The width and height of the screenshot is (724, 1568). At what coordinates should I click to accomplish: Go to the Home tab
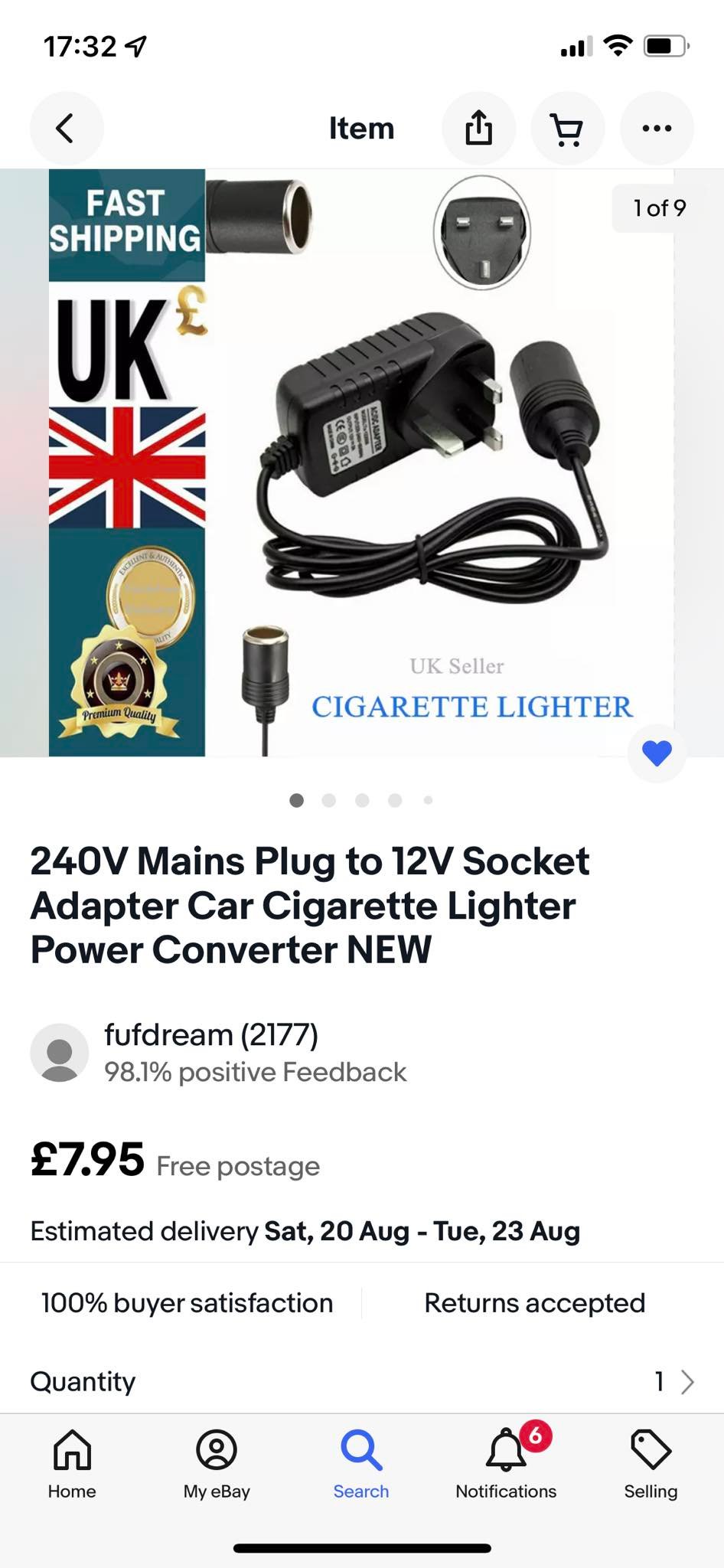click(72, 1464)
